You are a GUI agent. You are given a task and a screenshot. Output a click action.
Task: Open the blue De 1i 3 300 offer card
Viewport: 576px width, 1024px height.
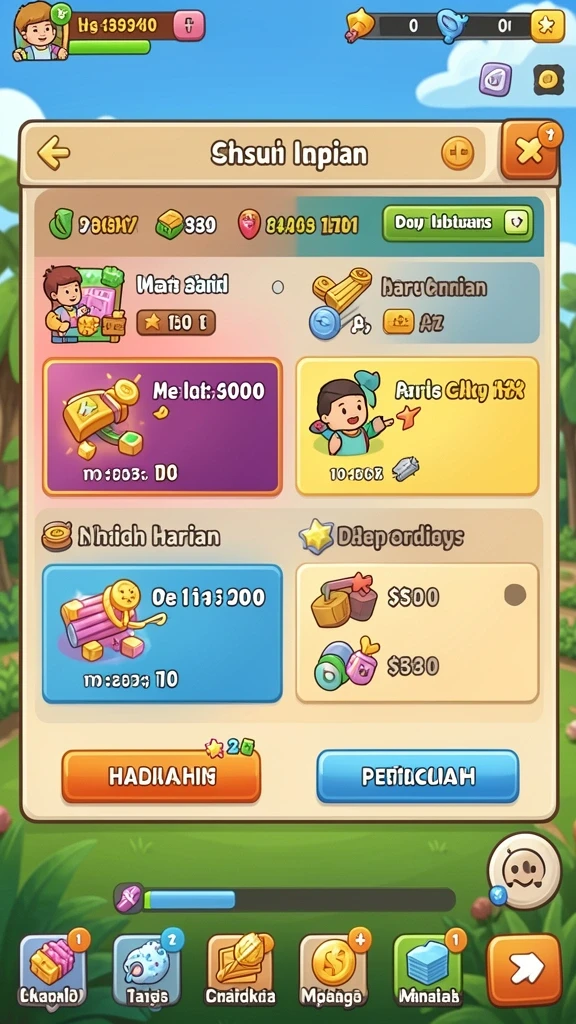tap(163, 633)
